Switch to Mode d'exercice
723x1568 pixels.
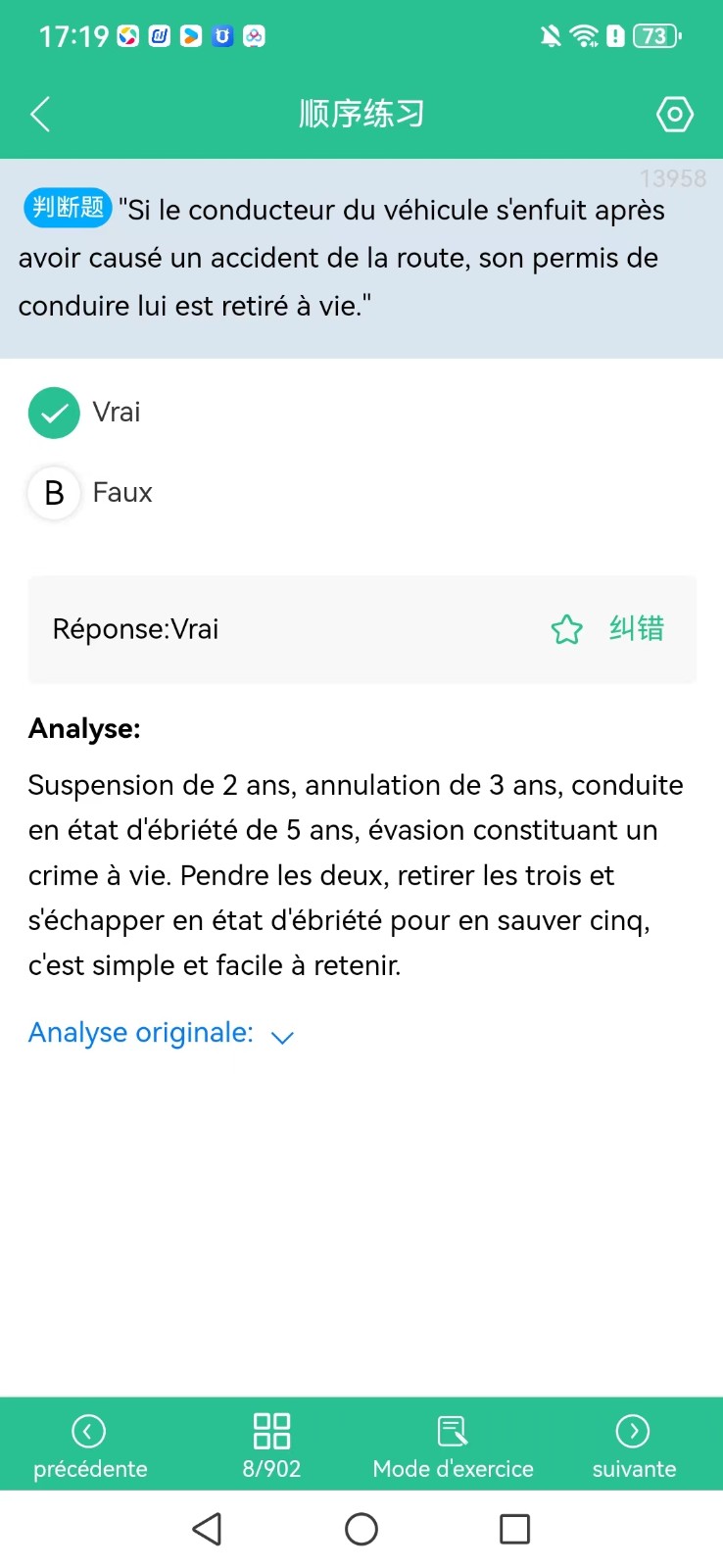coord(453,1445)
